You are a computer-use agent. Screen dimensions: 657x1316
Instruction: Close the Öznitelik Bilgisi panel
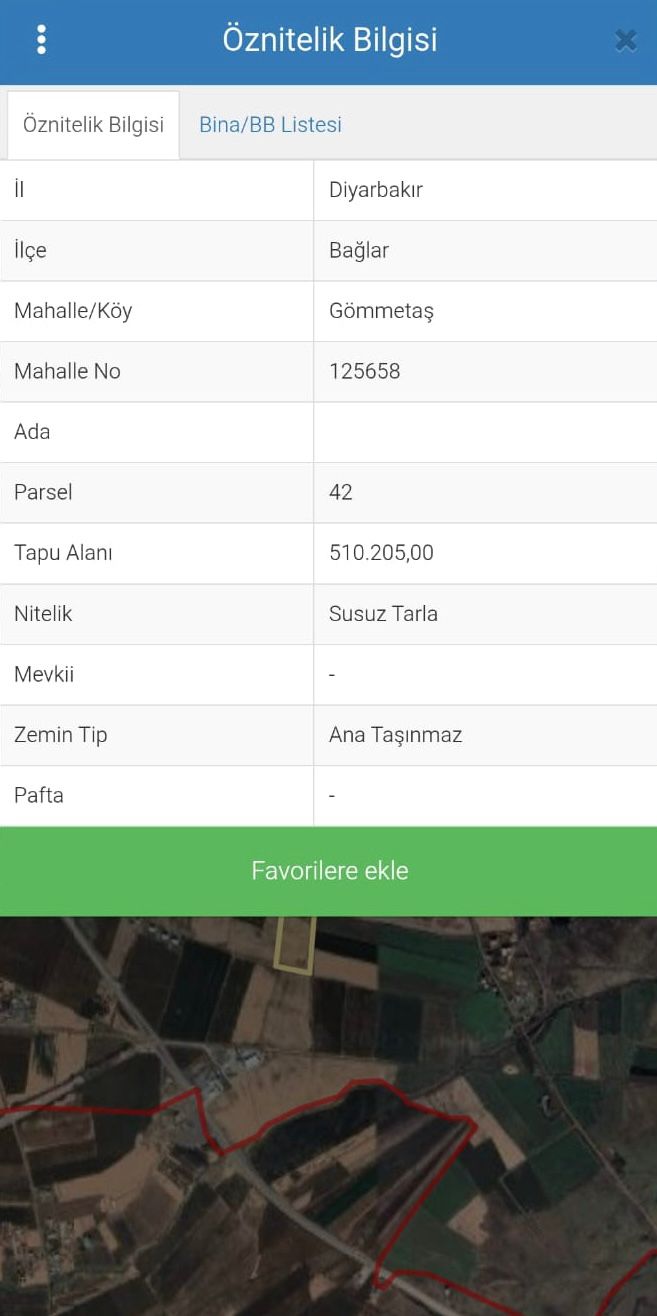pos(625,40)
